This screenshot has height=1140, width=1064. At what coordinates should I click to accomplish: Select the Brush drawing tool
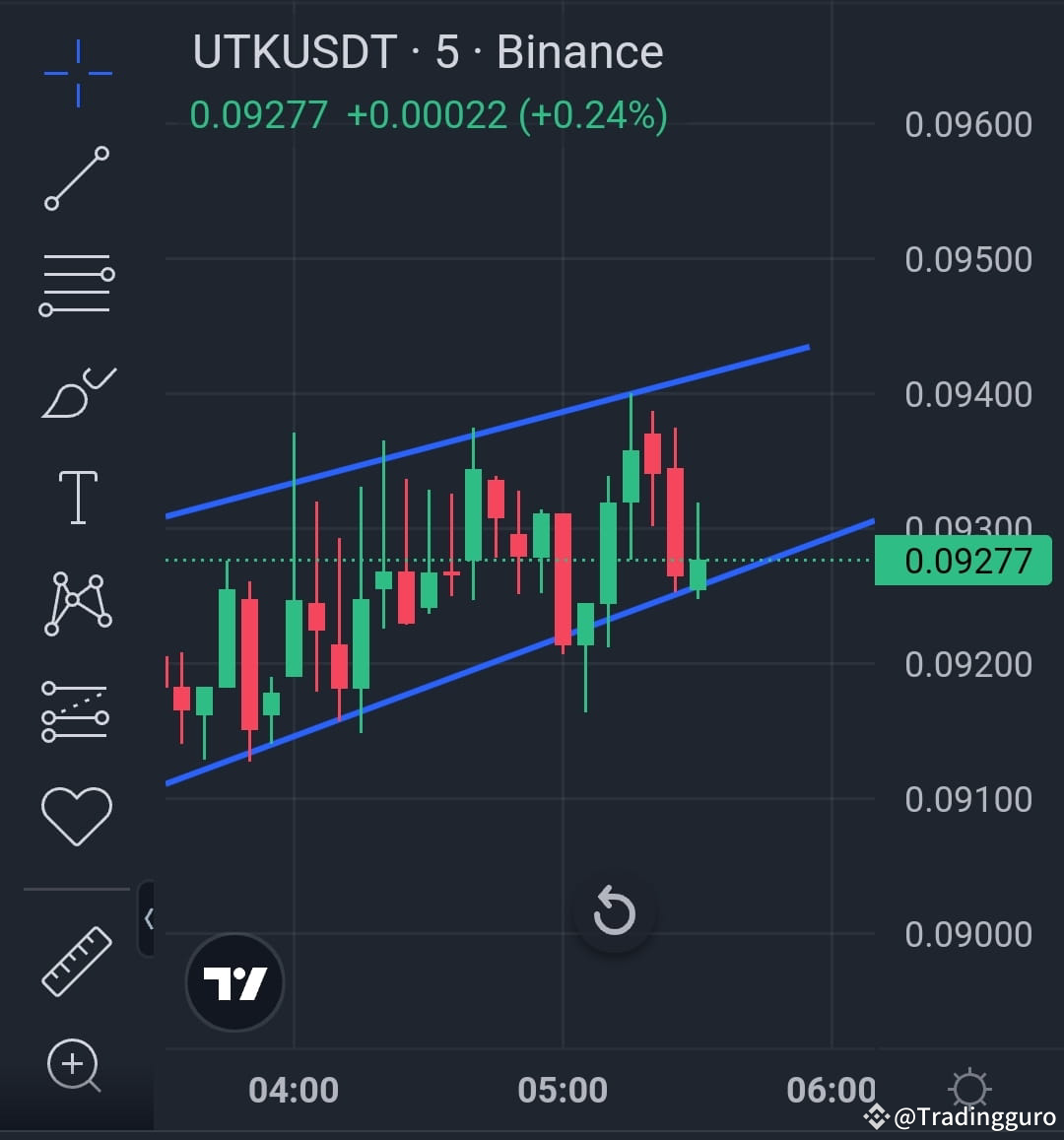pyautogui.click(x=77, y=390)
